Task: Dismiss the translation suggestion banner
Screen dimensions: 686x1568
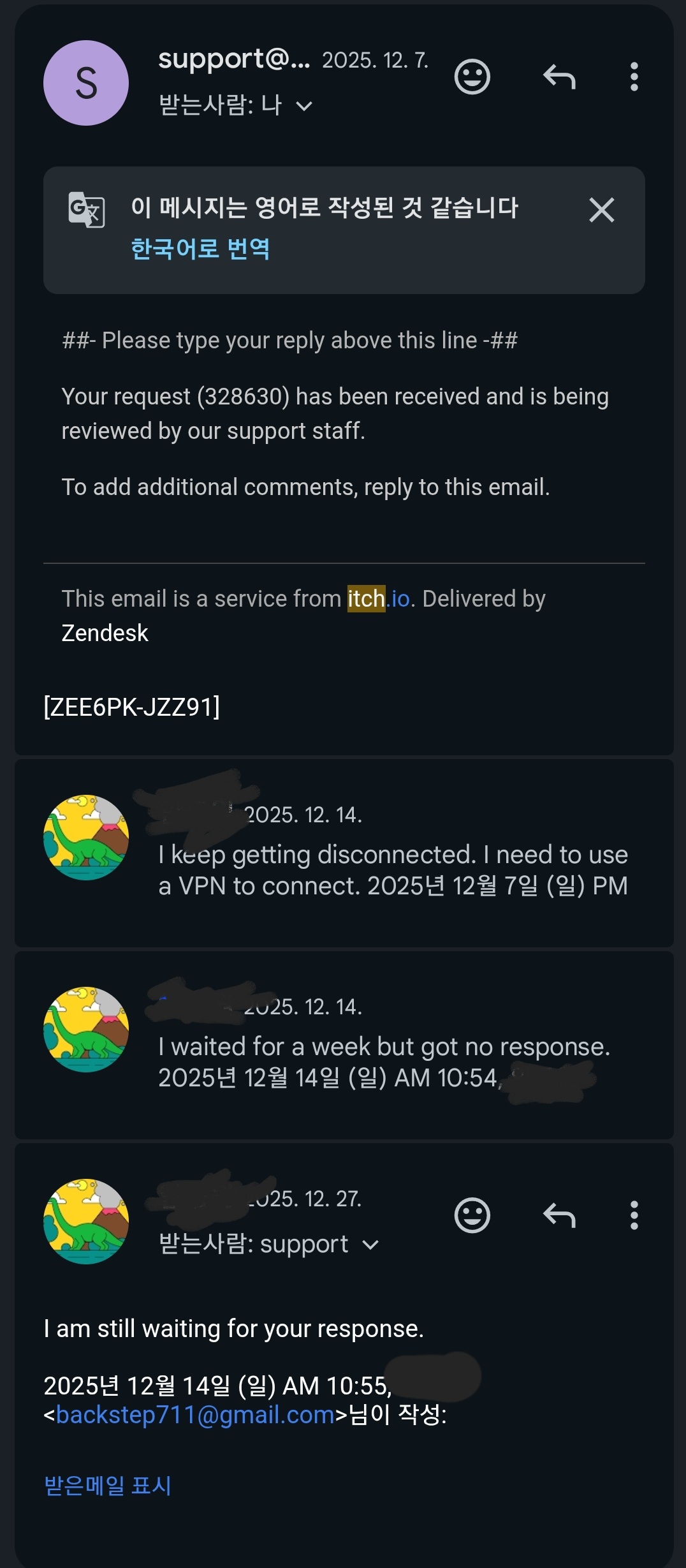Action: point(601,210)
